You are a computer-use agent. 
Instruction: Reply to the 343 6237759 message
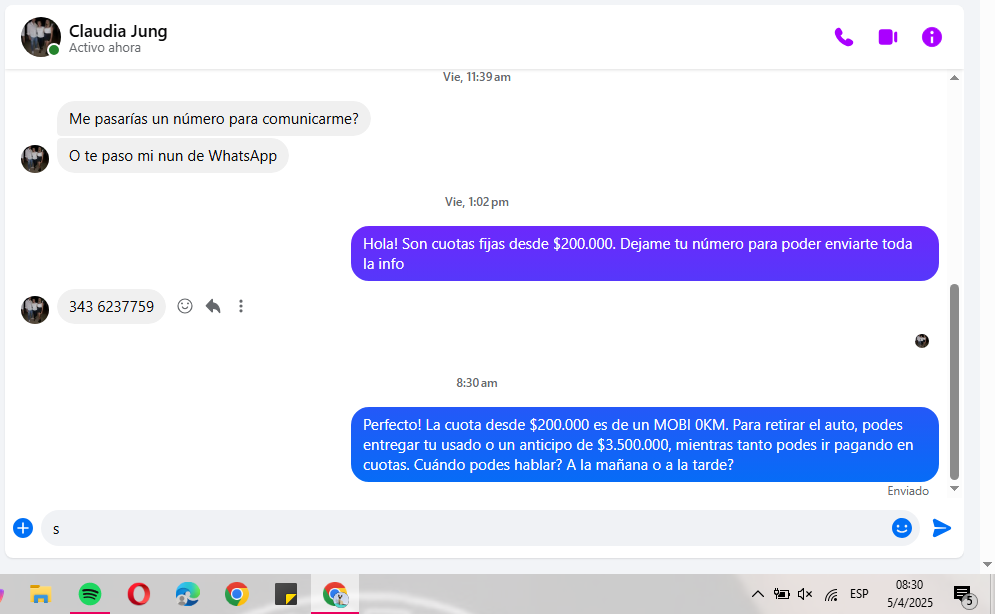(x=213, y=306)
